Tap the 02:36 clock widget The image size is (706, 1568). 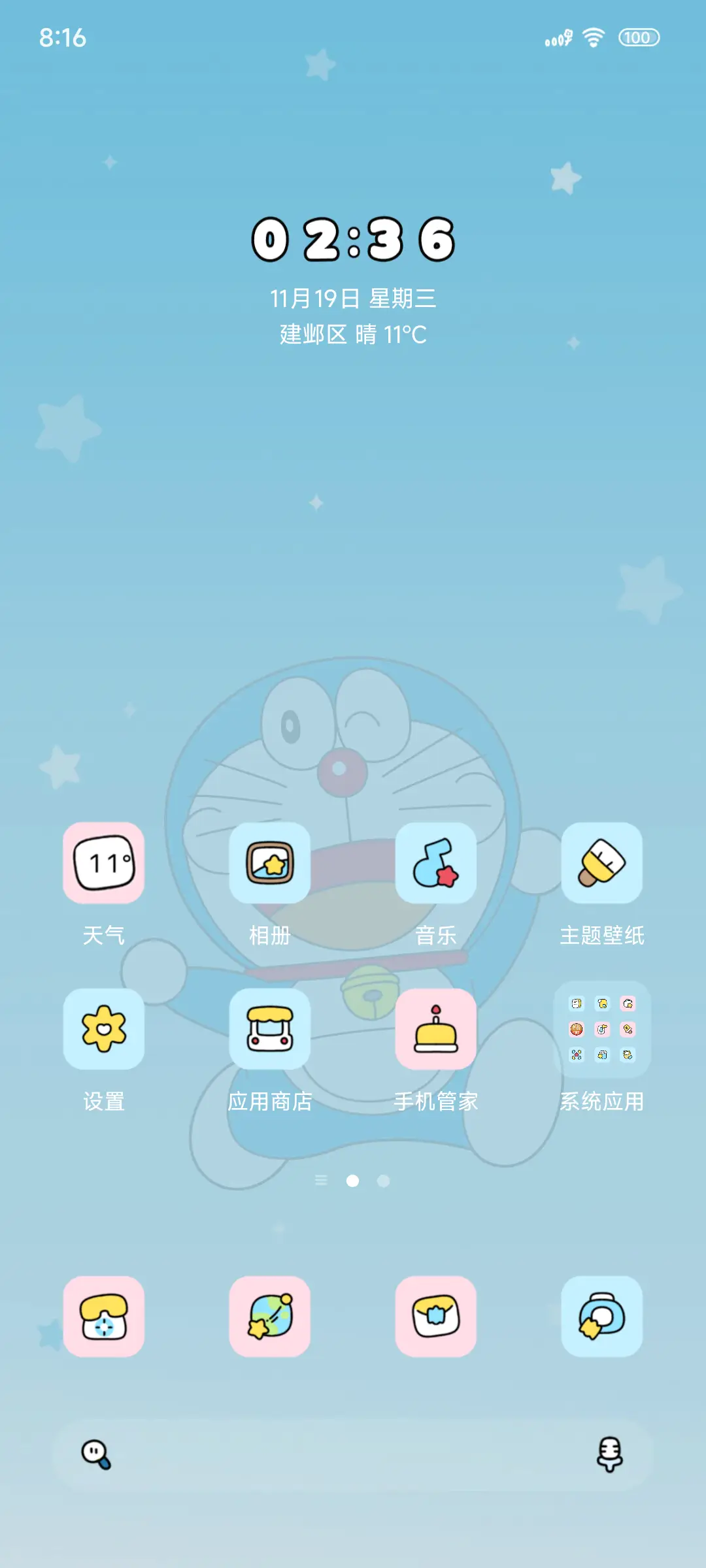353,242
